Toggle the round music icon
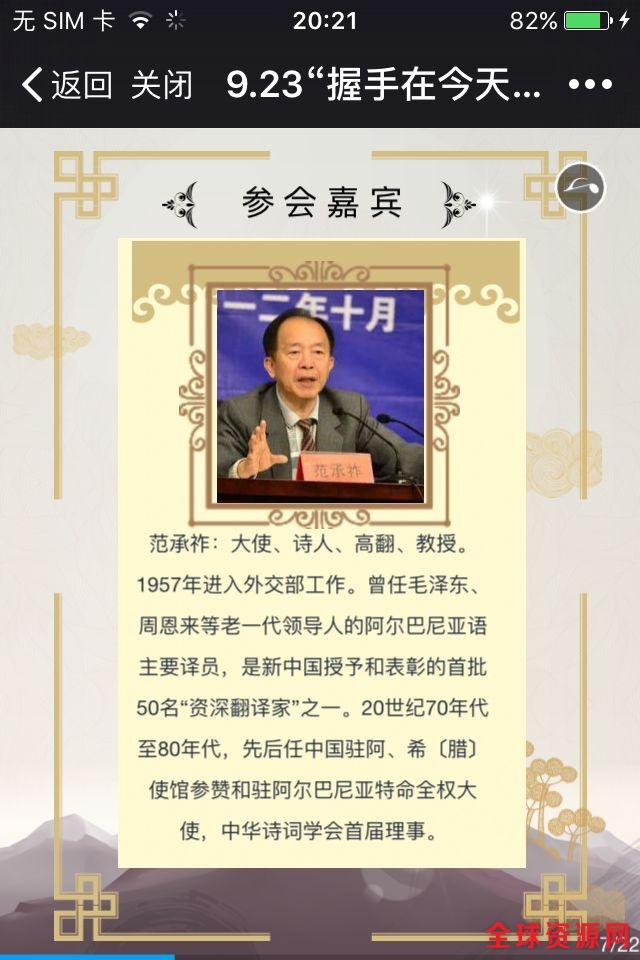Viewport: 640px width, 960px height. (581, 187)
